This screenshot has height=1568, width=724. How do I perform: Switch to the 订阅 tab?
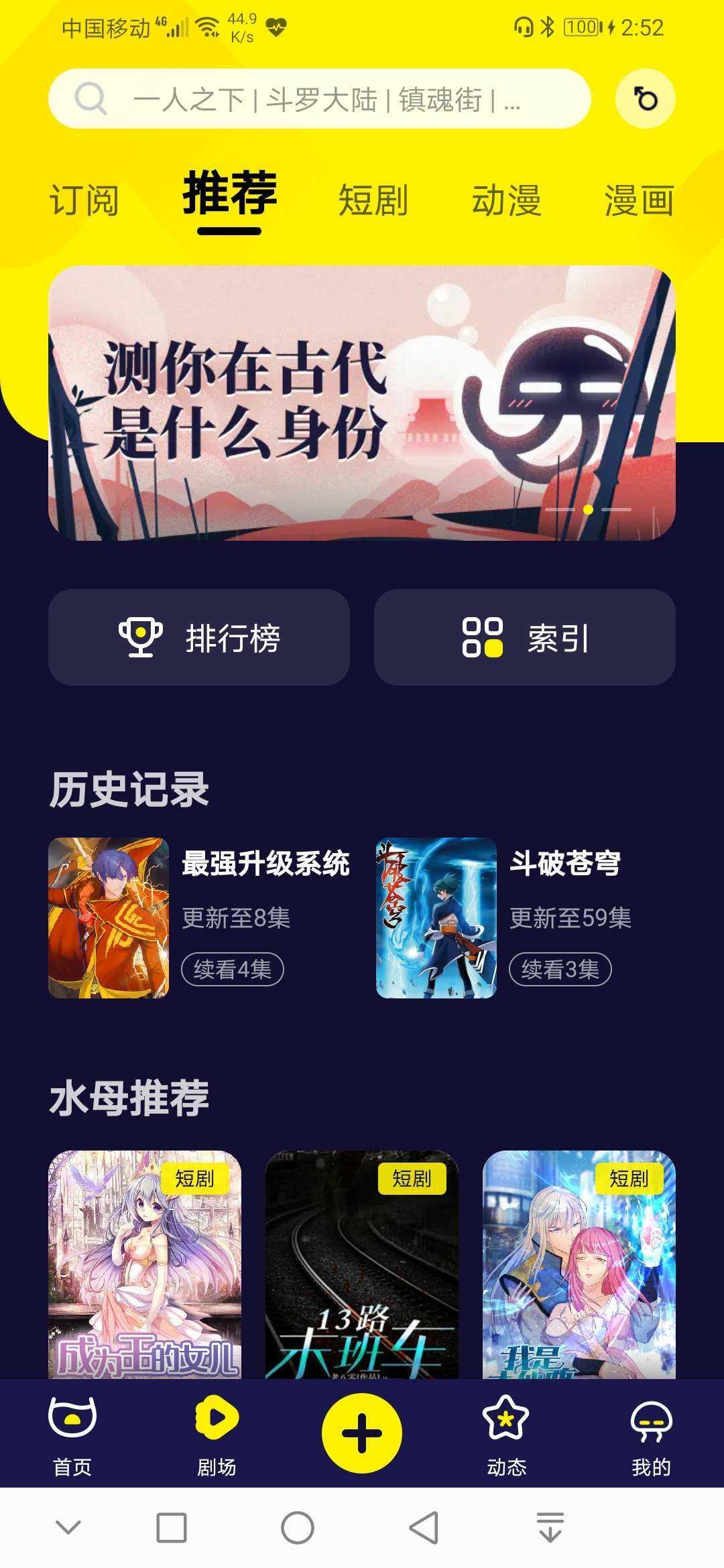(84, 200)
